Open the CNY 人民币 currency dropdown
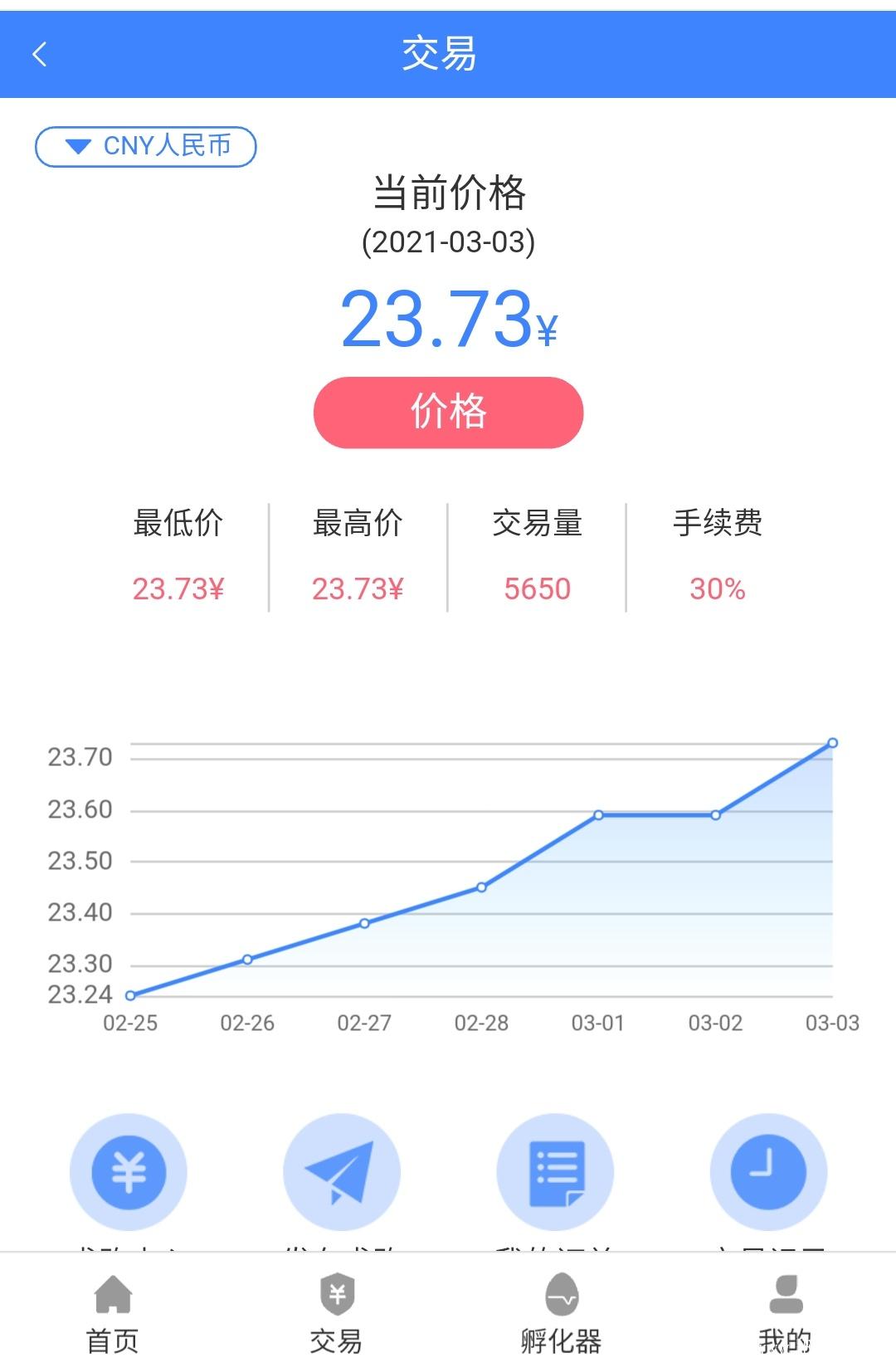Image resolution: width=896 pixels, height=1358 pixels. (x=146, y=145)
